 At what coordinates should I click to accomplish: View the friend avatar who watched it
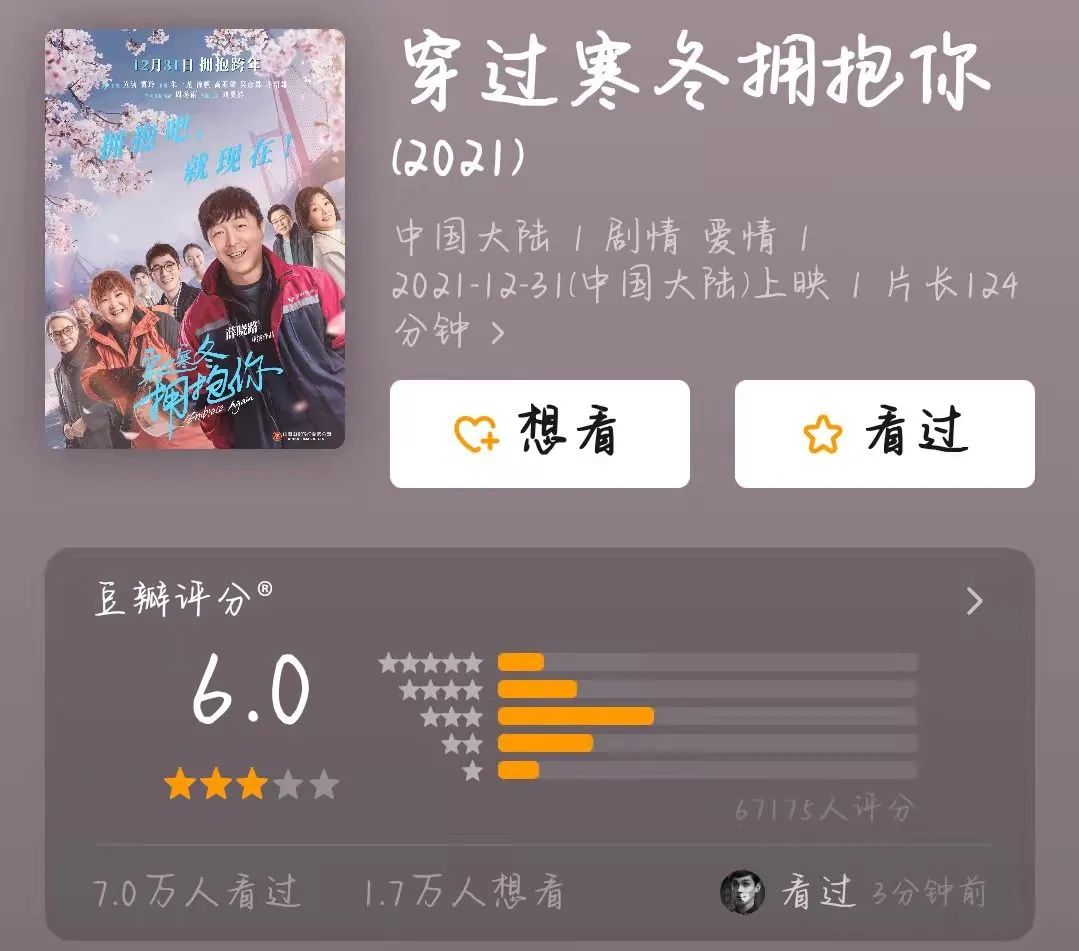pos(742,892)
